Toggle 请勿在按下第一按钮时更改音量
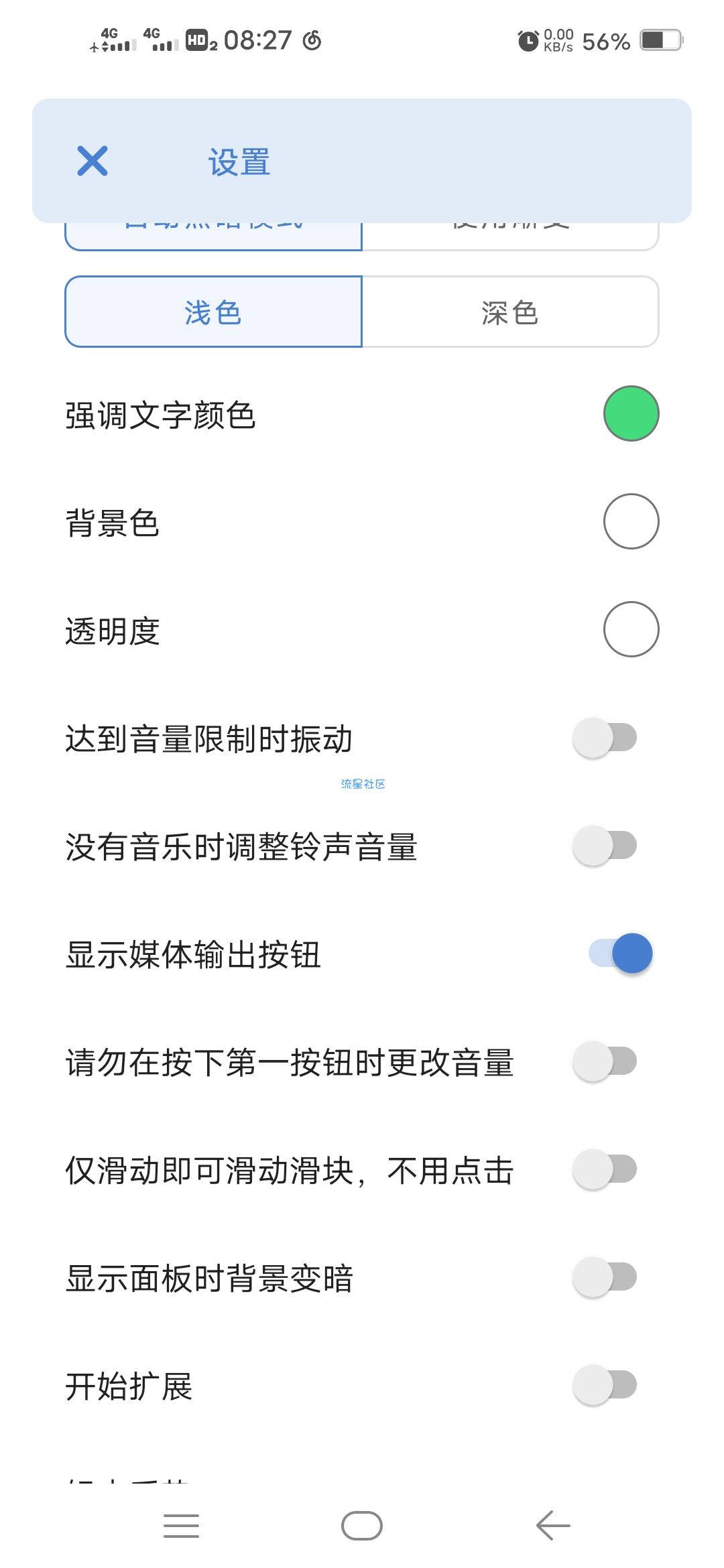 click(x=605, y=1061)
